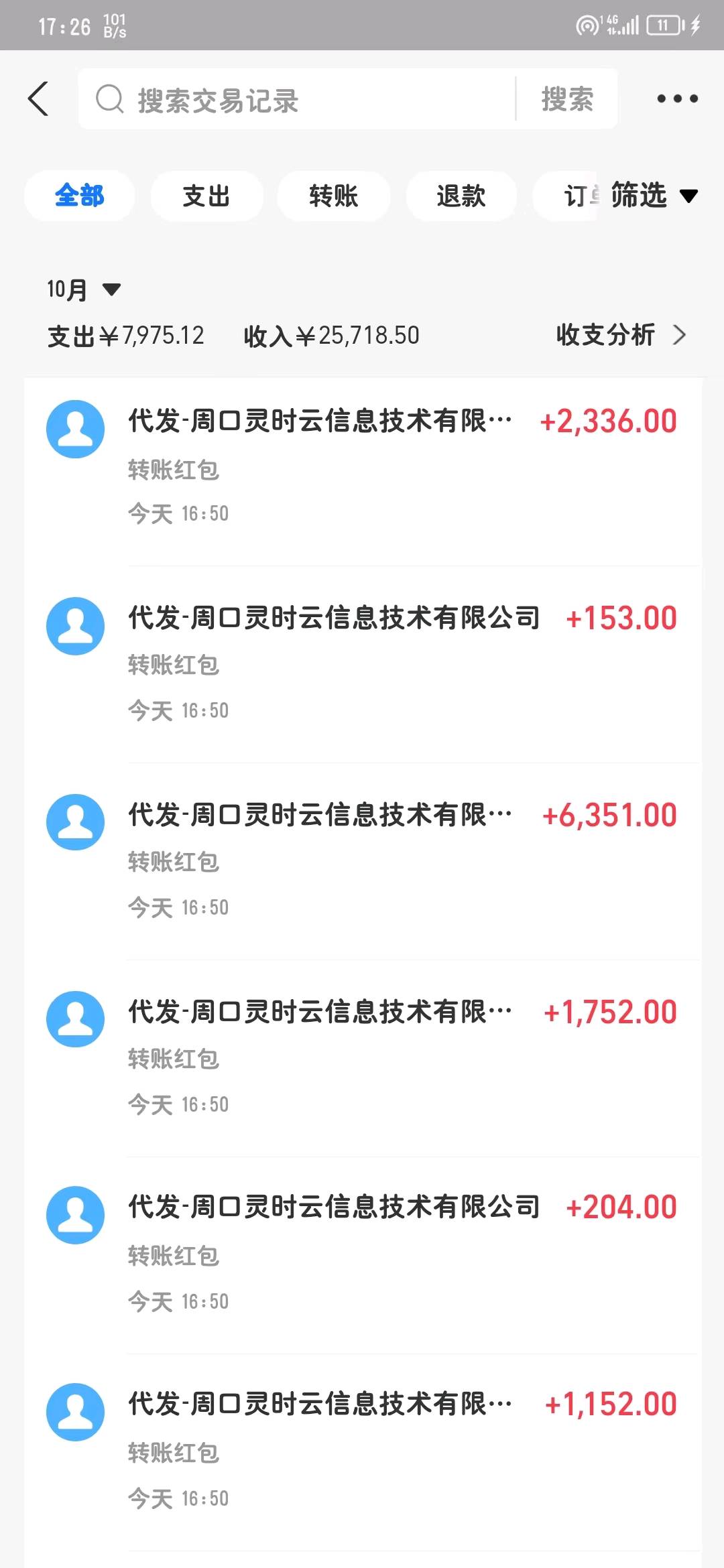The image size is (724, 1568).
Task: Tap the 搜索 button
Action: click(x=567, y=99)
